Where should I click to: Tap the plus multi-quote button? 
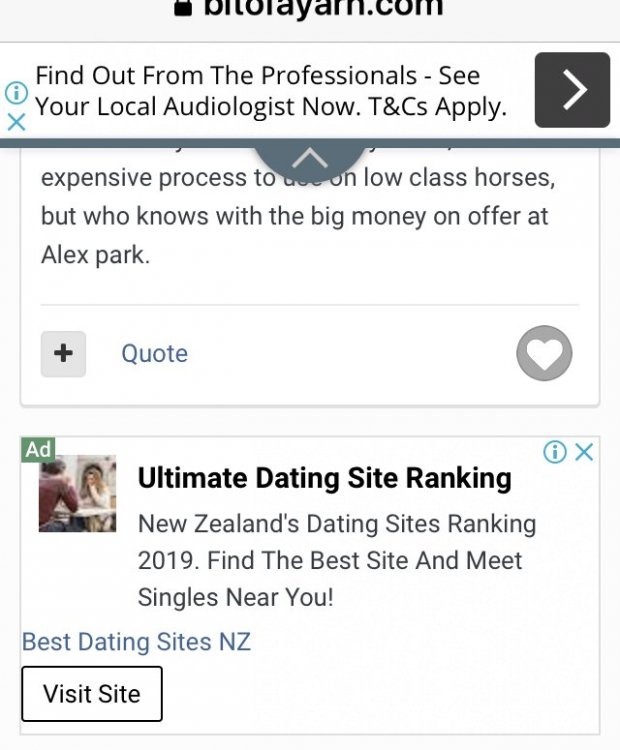(x=63, y=354)
